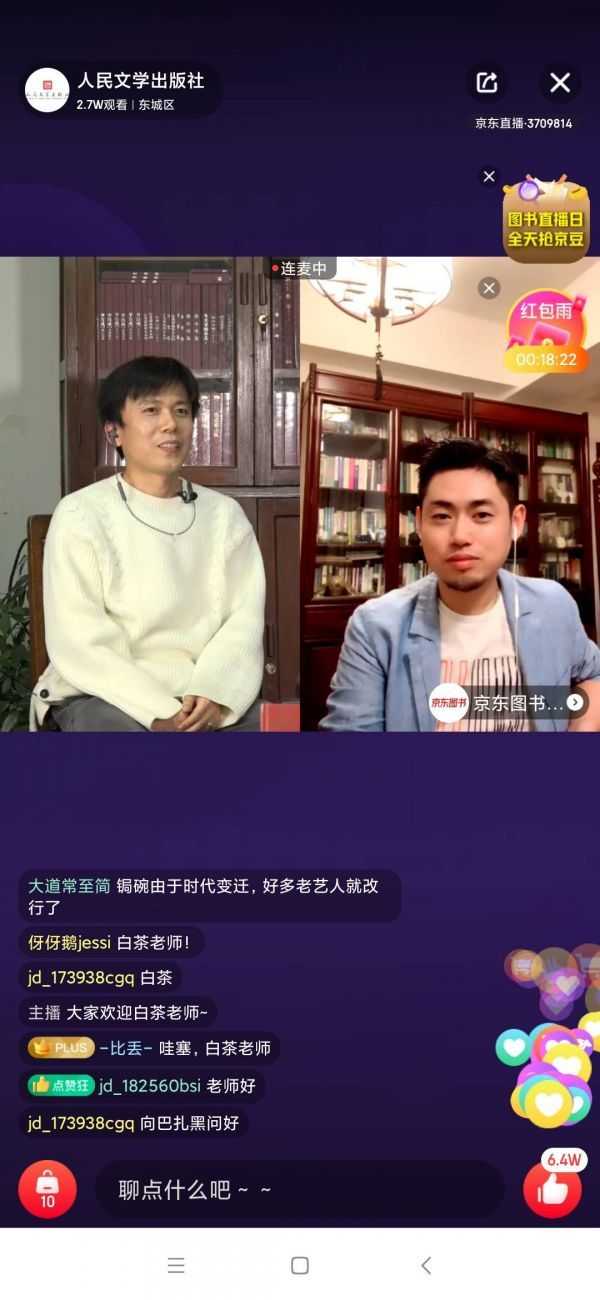600x1300 pixels.
Task: Tap the 聊点什么吧 chat input
Action: coord(300,1190)
